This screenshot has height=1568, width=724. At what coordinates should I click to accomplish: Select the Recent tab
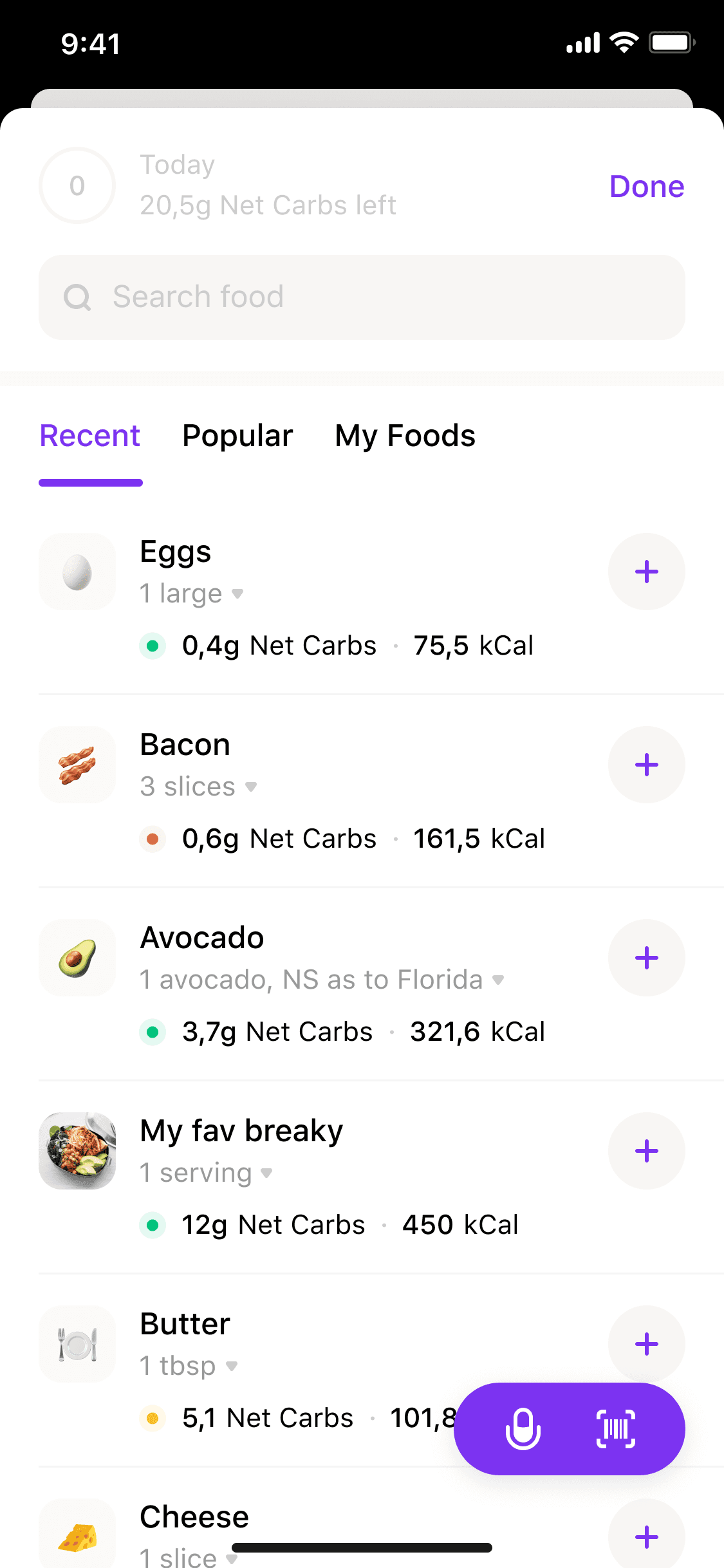(90, 436)
